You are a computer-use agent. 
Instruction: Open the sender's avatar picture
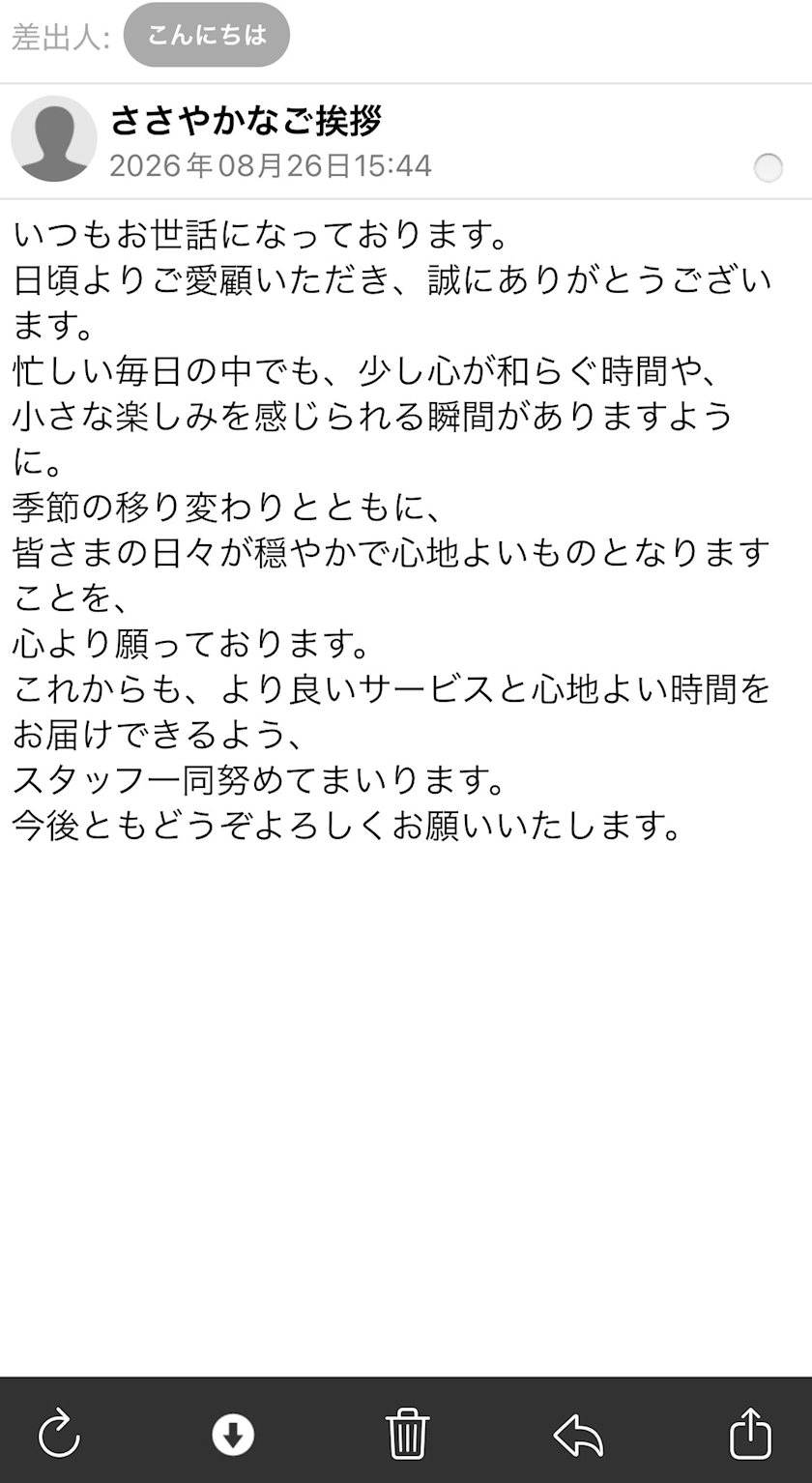pos(54,138)
